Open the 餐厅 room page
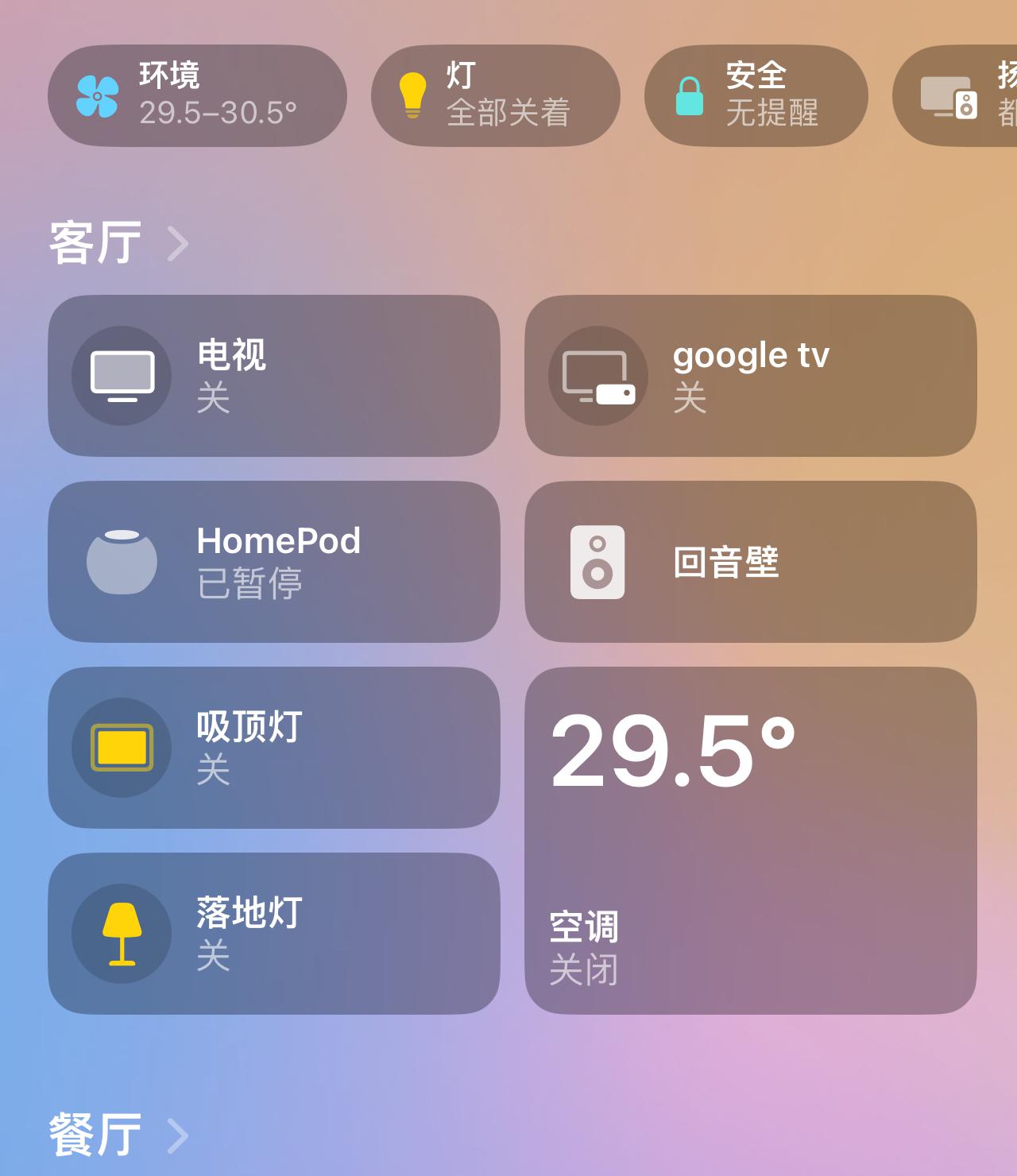 pos(119,1135)
